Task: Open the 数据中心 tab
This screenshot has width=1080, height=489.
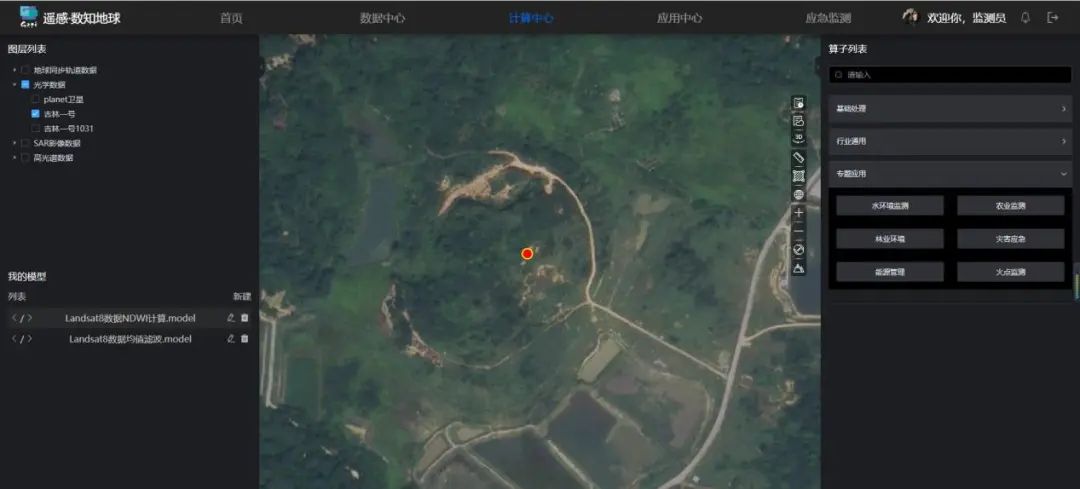Action: point(382,18)
